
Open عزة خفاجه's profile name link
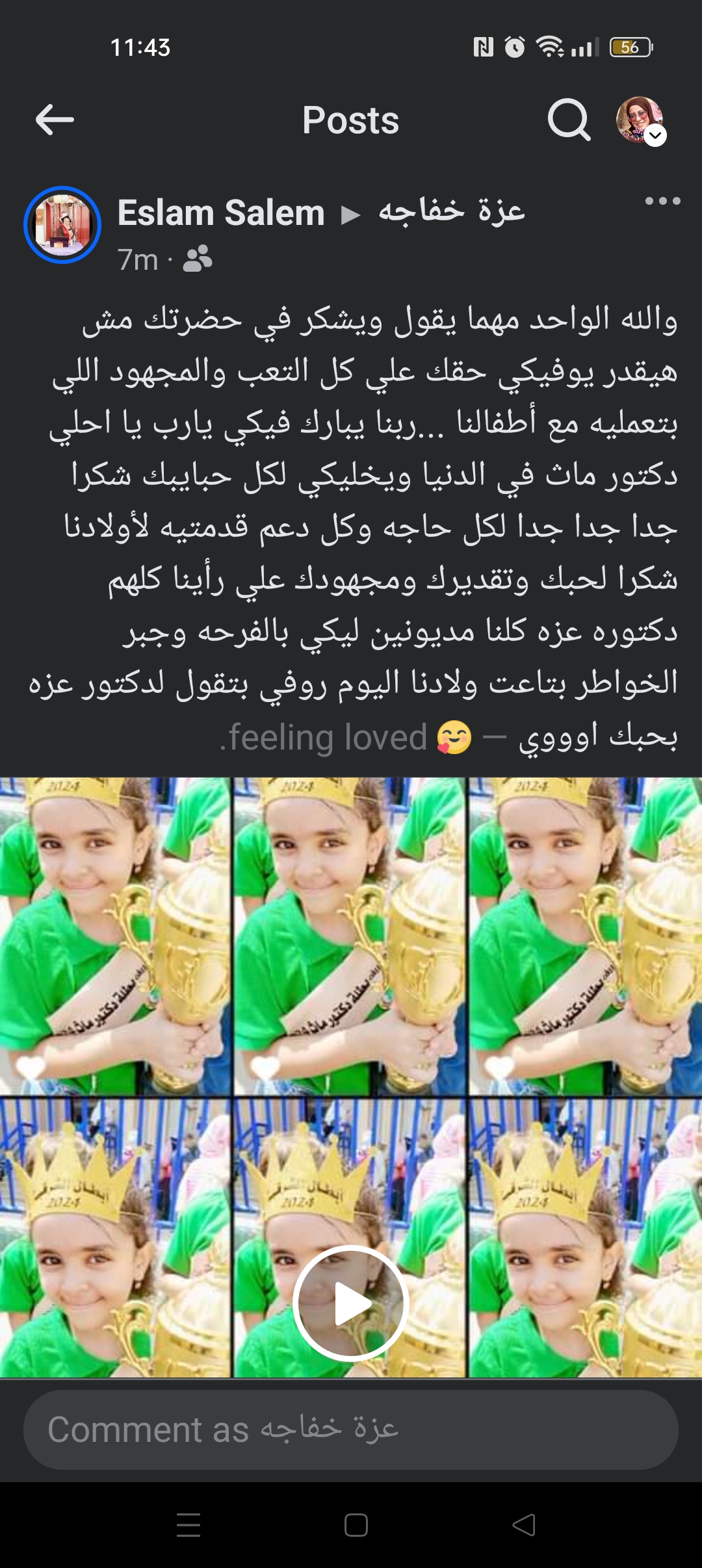tap(452, 211)
